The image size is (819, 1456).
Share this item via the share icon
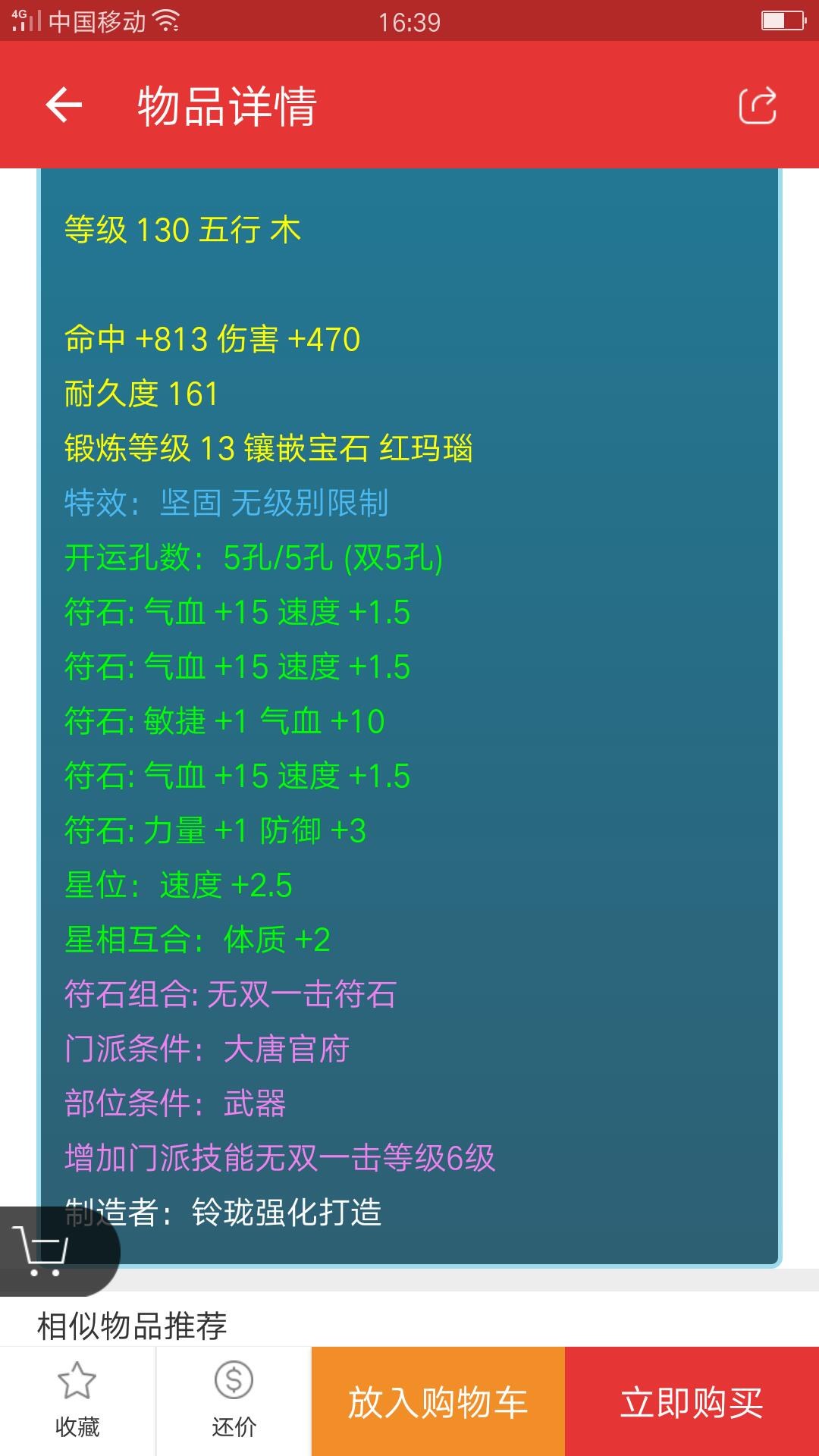point(758,105)
